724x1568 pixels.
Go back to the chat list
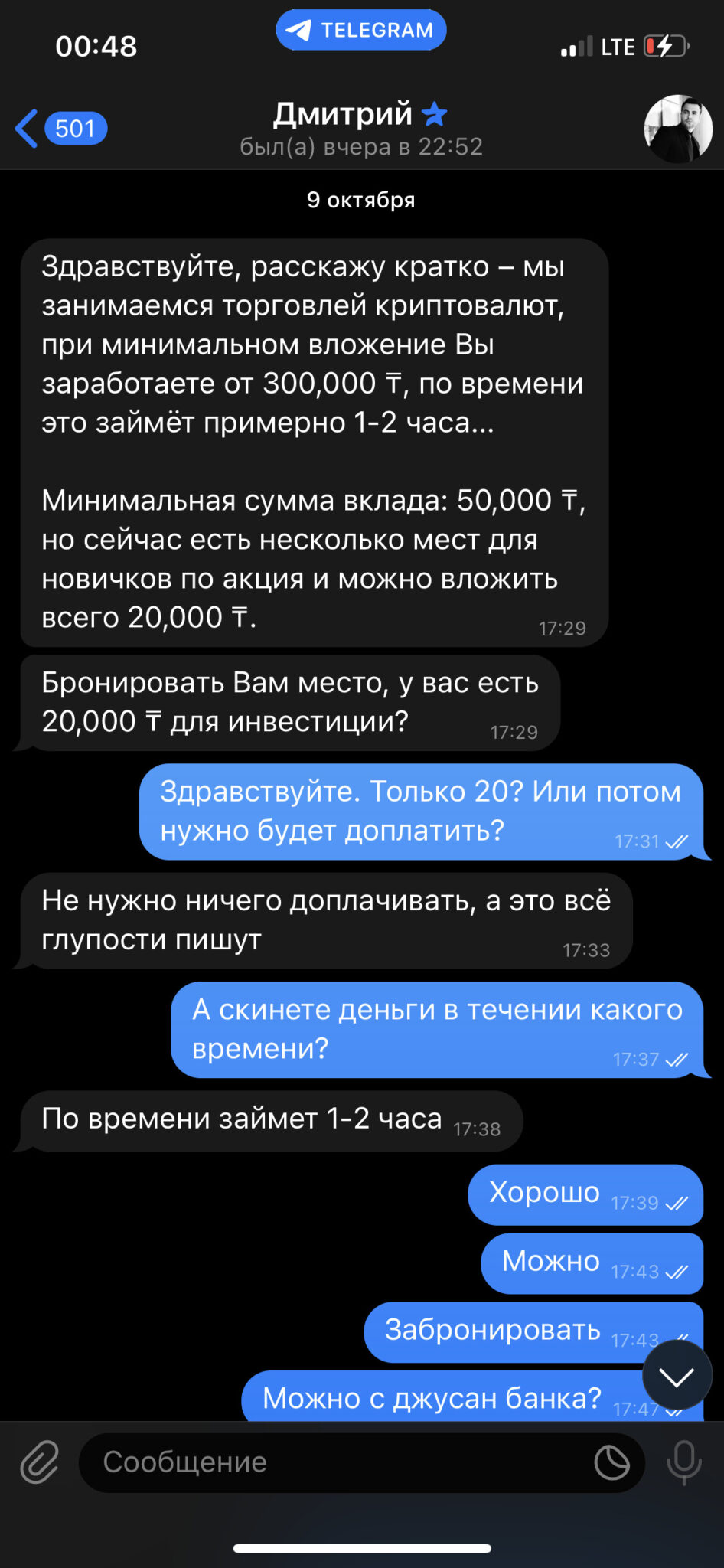pyautogui.click(x=60, y=128)
